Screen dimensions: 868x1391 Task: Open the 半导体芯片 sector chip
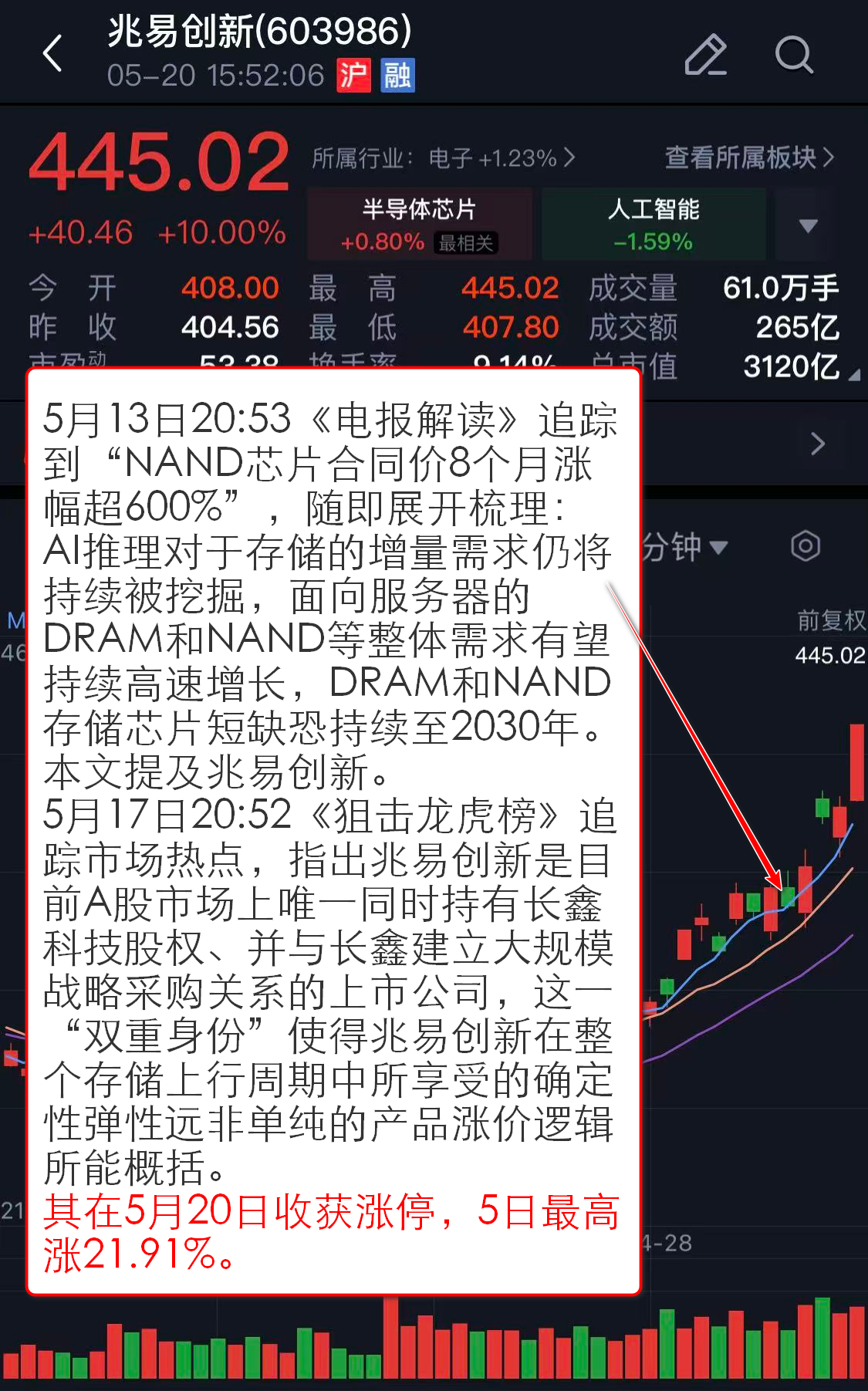tap(420, 224)
